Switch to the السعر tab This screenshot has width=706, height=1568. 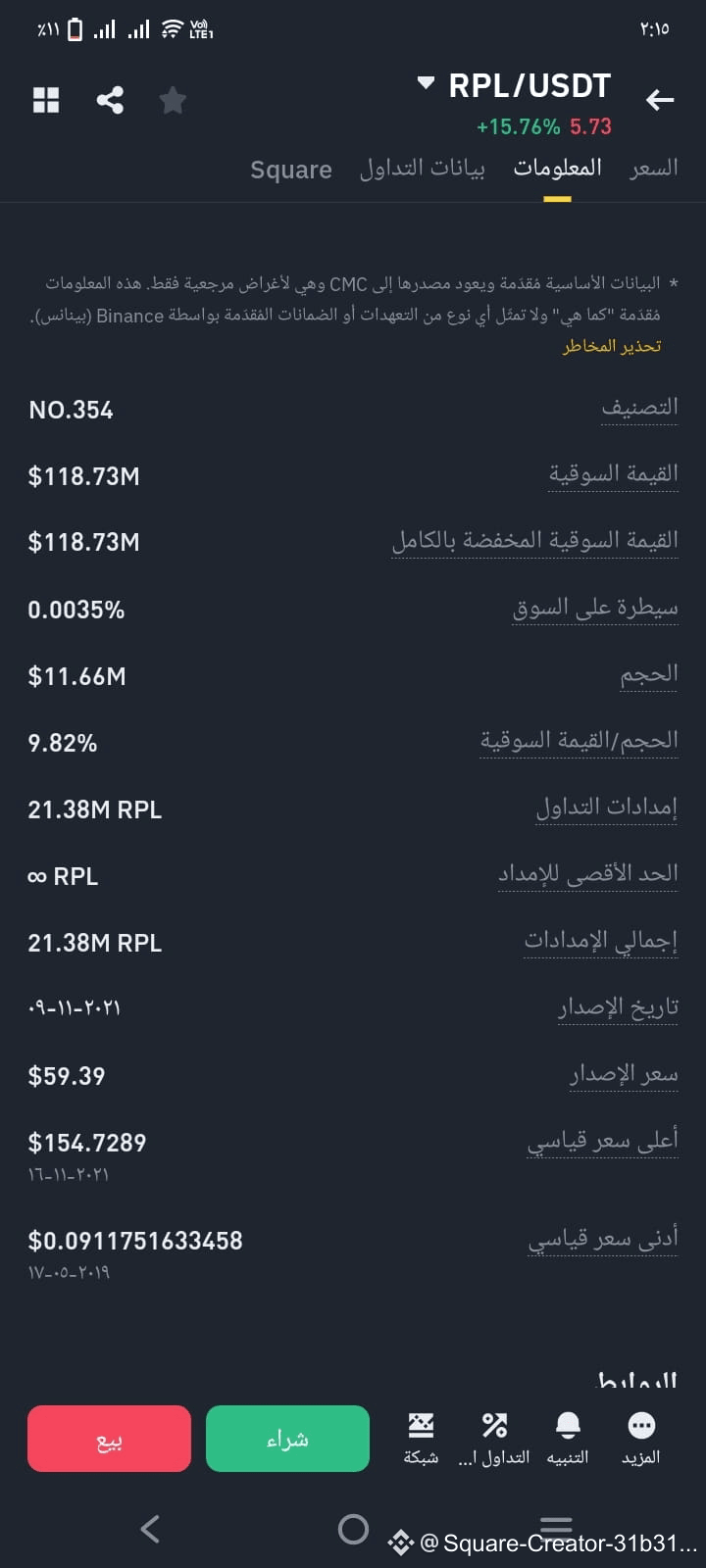652,169
